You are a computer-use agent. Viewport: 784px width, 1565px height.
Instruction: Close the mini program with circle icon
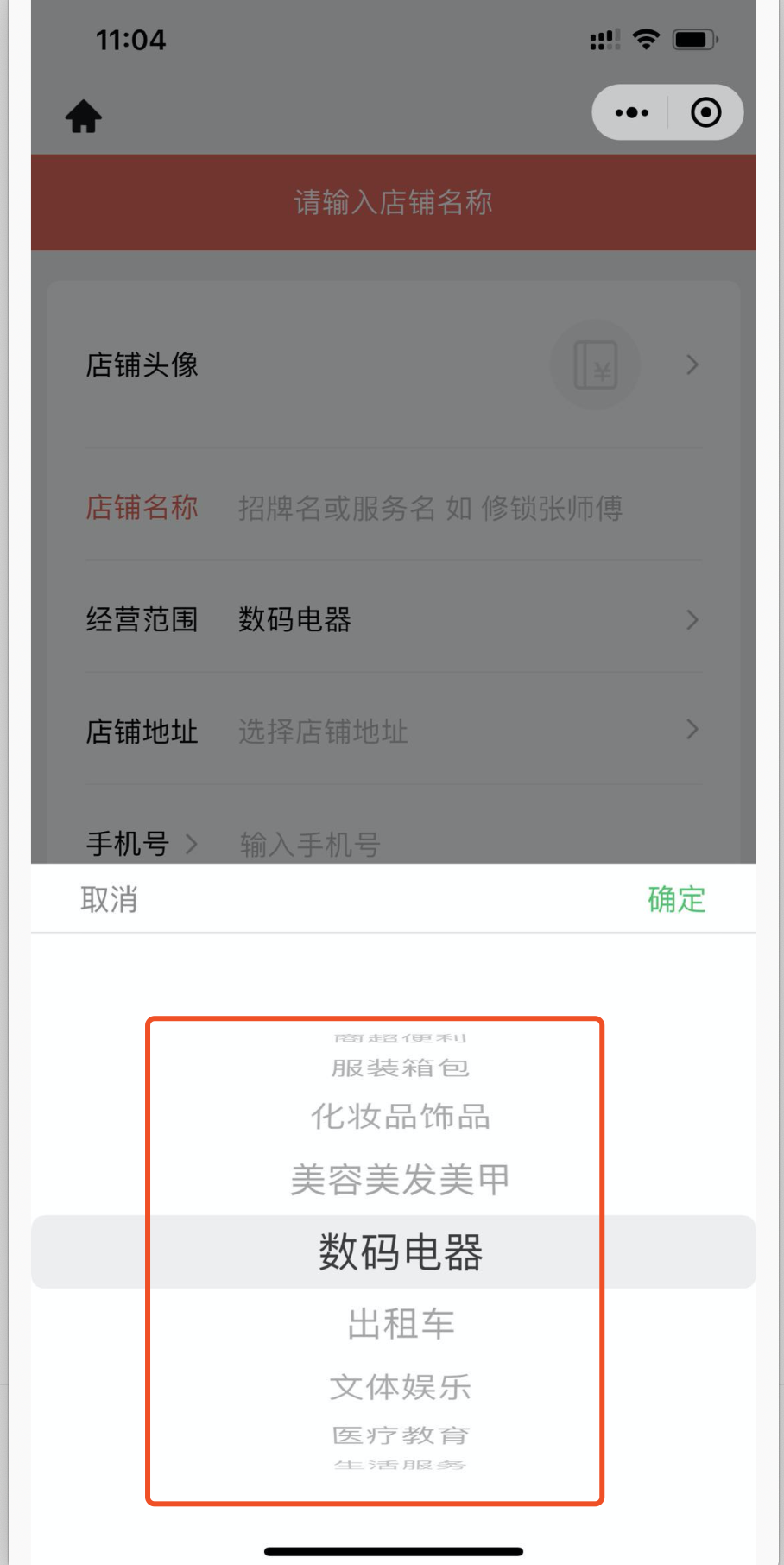(x=705, y=112)
